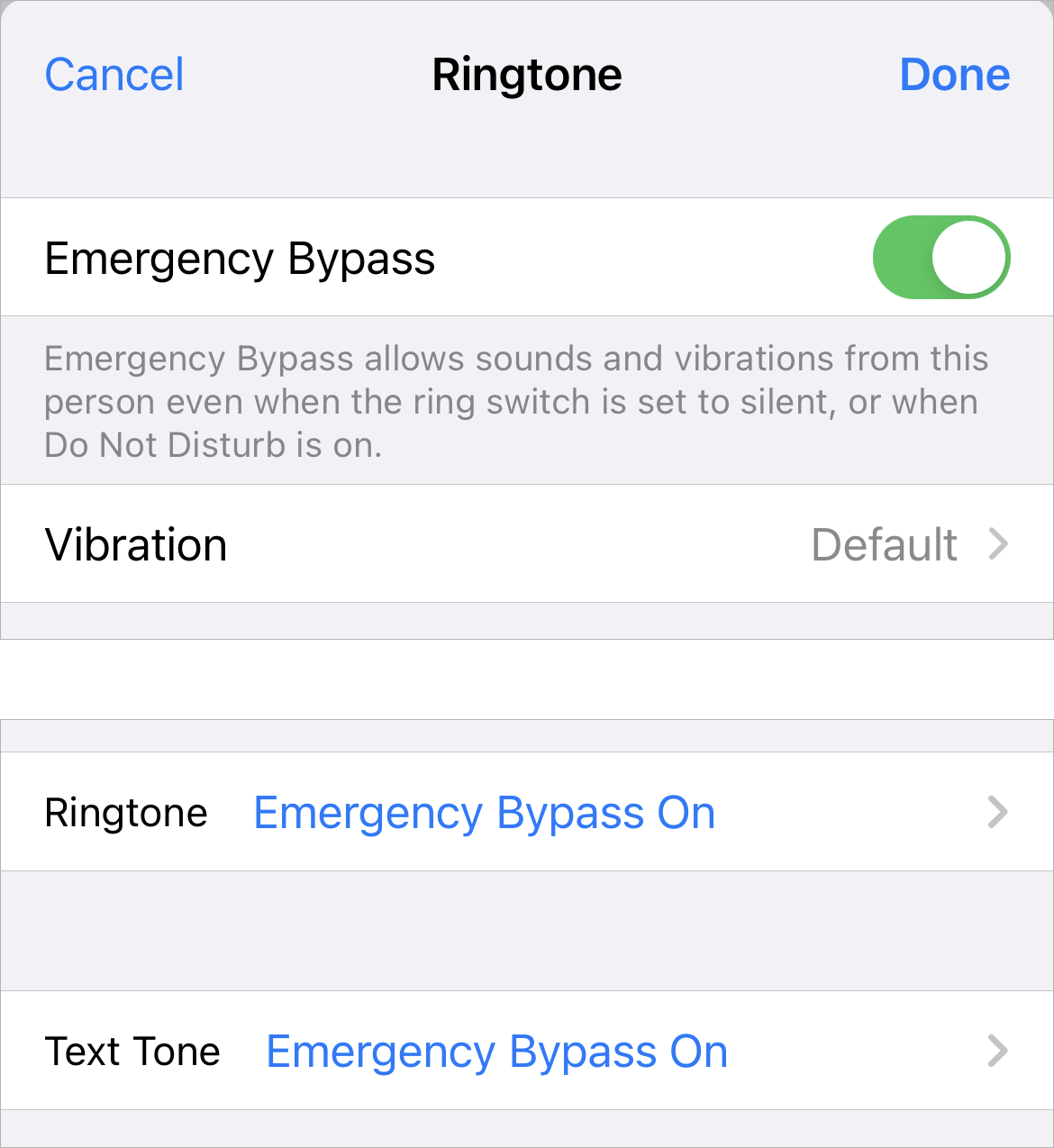Cancel the ringtone changes

114,75
